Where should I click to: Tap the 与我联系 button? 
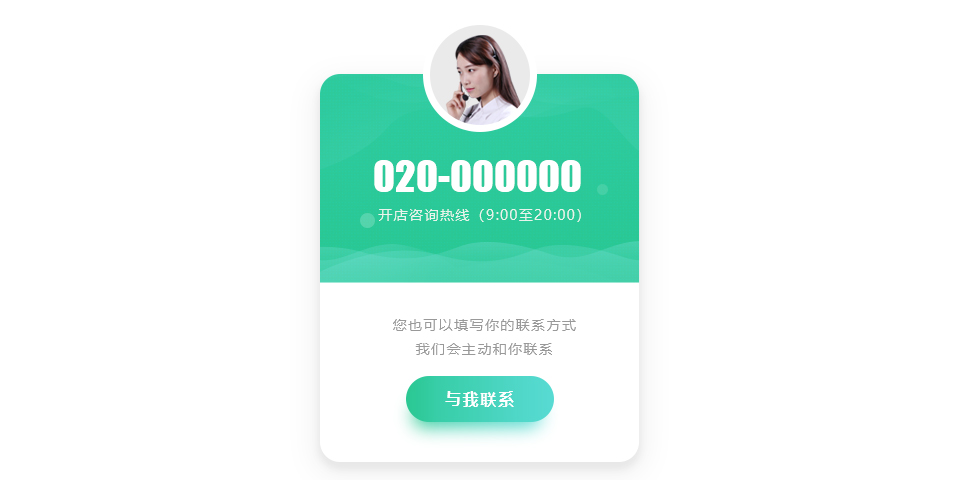tap(479, 399)
